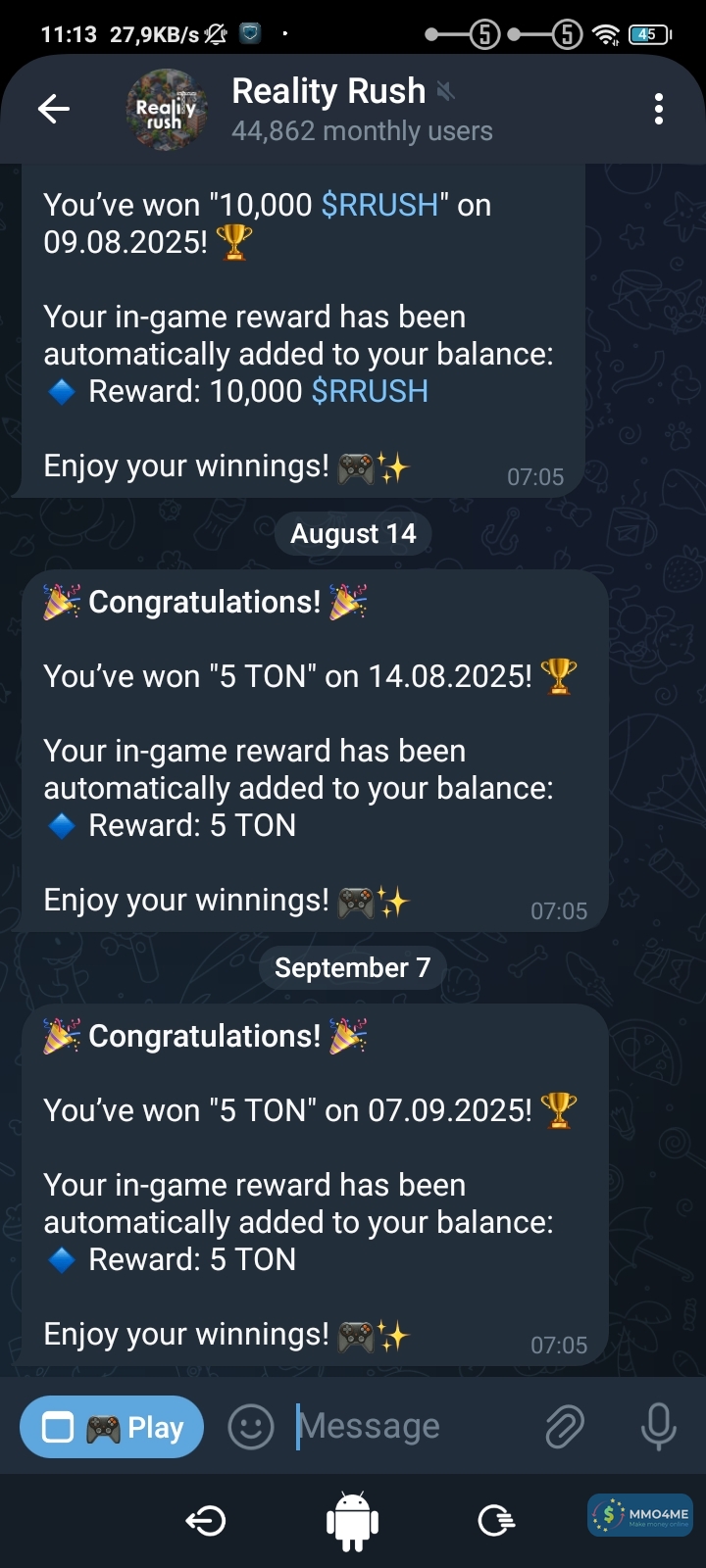706x1568 pixels.
Task: Launch the game with the Play button
Action: tap(112, 1427)
